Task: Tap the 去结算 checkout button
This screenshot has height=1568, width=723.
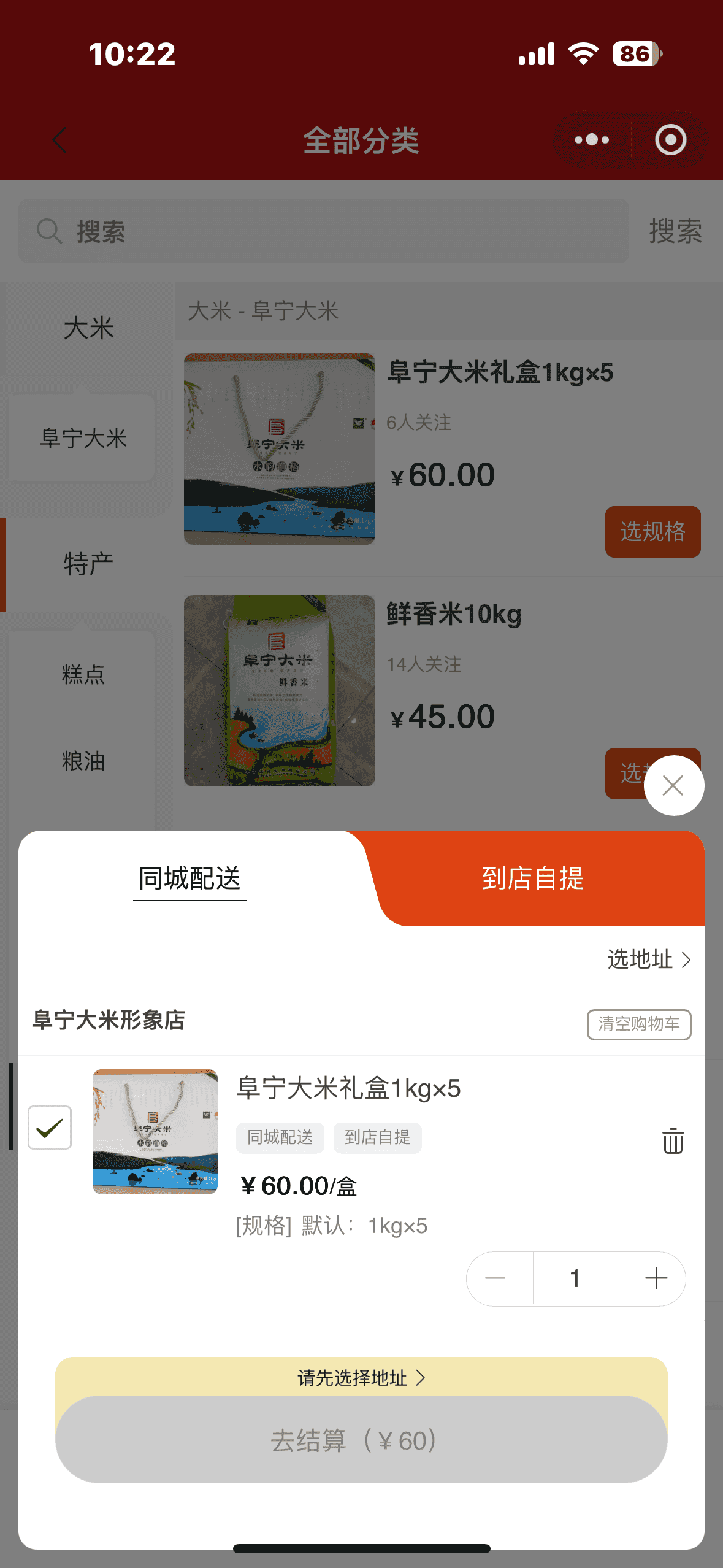Action: 361,1440
